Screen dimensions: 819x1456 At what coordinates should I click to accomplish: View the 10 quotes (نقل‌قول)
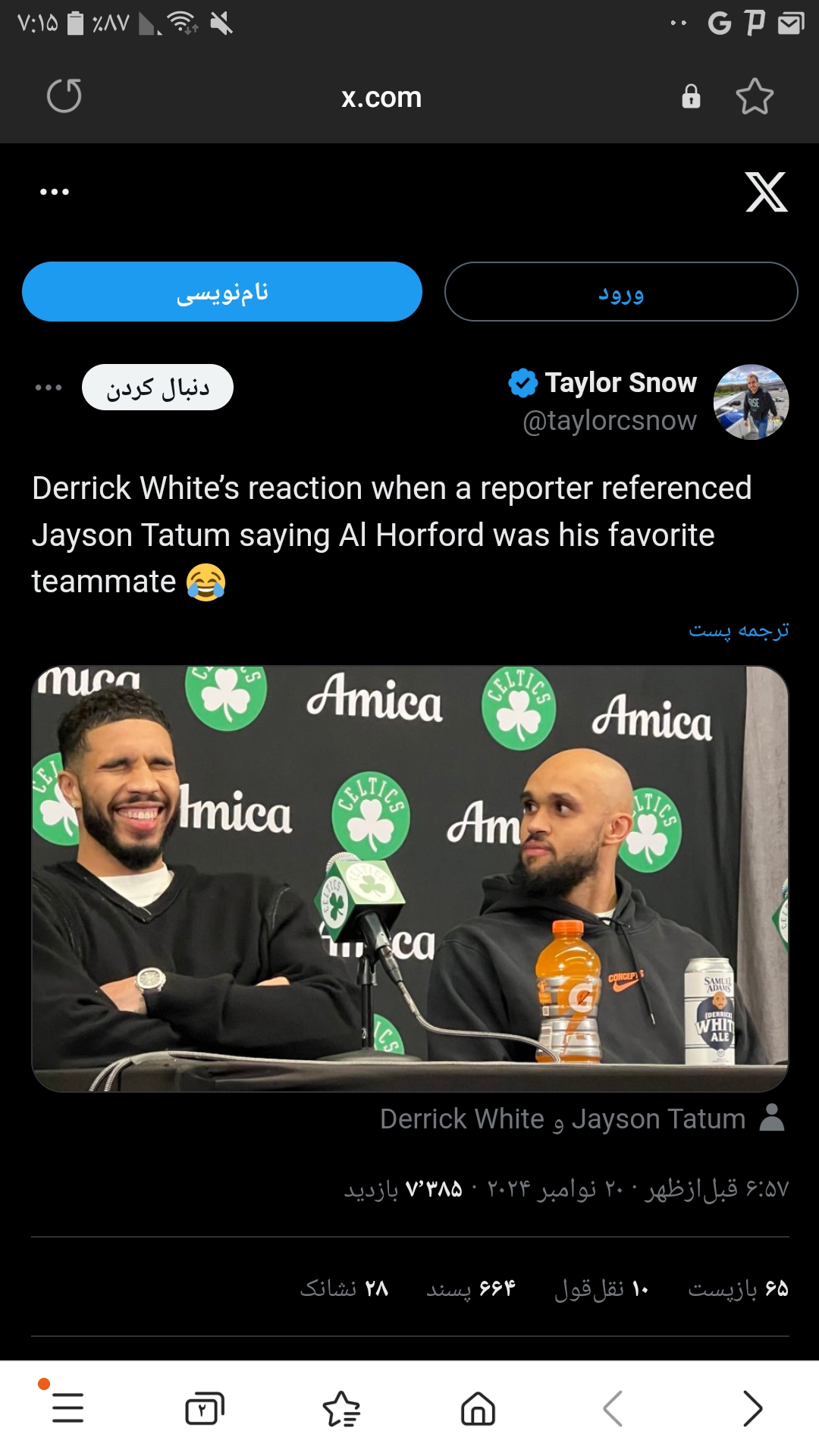click(601, 1288)
